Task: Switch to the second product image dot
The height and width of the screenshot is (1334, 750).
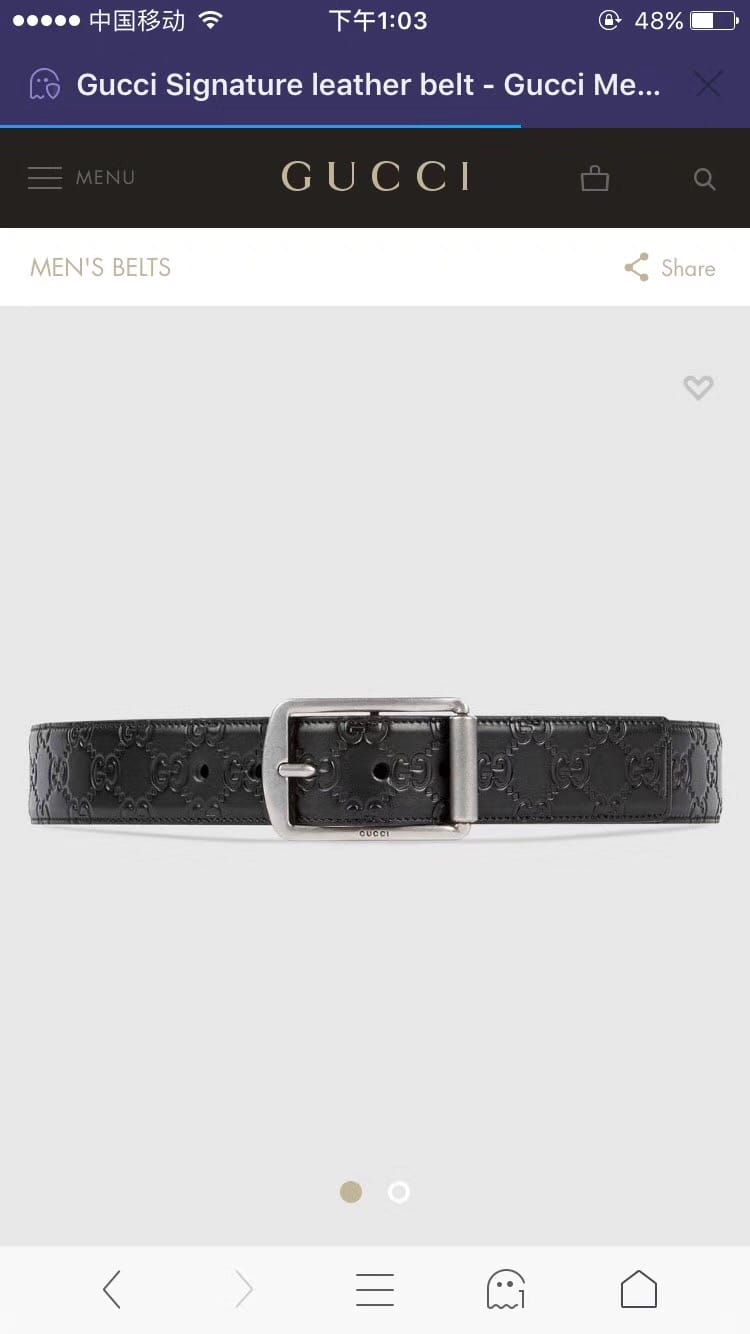Action: point(399,1192)
